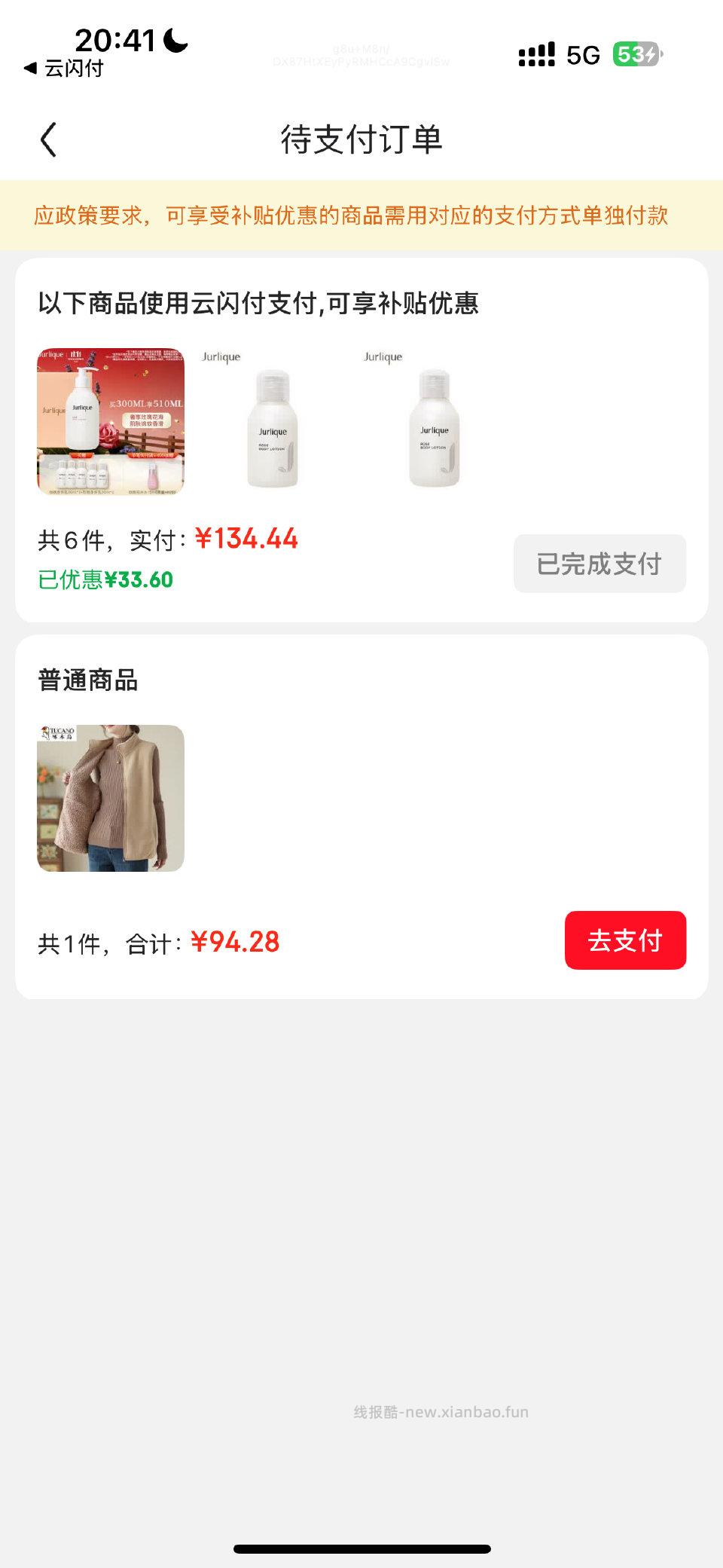The image size is (723, 1568).
Task: Tap the 5G network indicator
Action: pos(582,53)
